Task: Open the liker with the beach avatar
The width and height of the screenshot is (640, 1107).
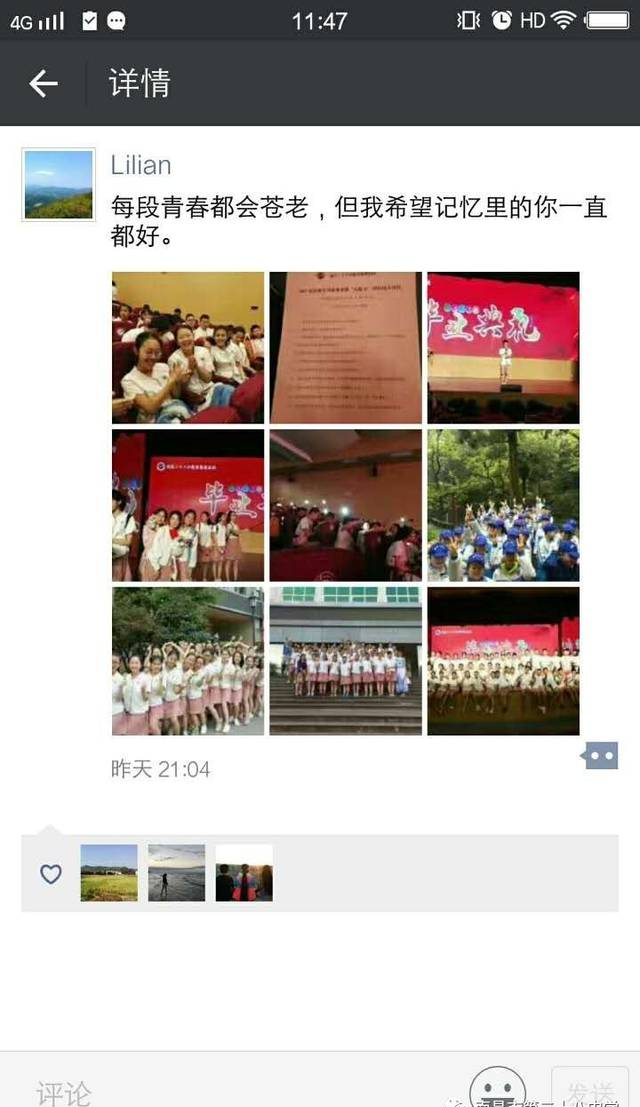Action: [176, 873]
